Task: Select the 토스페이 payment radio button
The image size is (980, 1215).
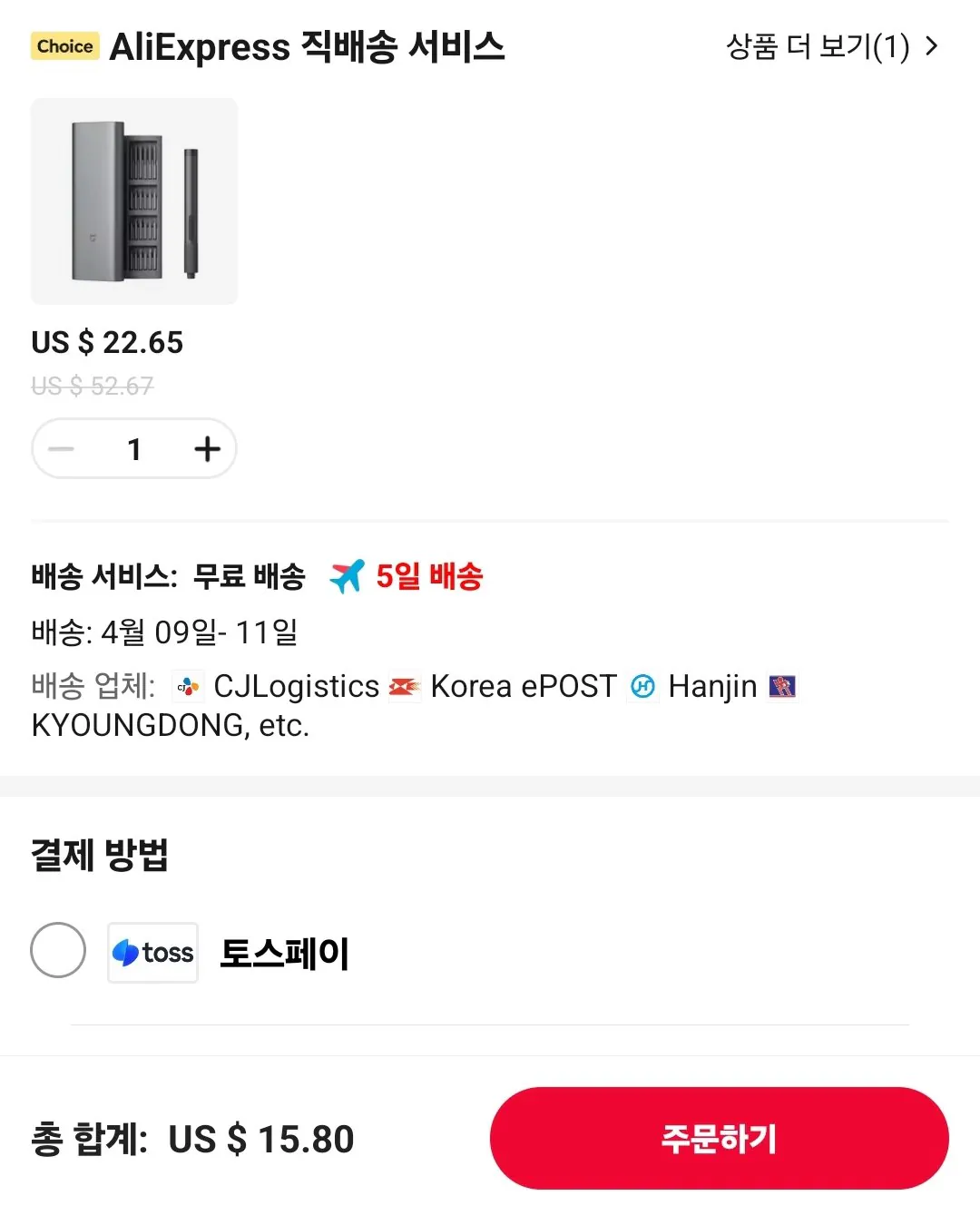Action: (x=58, y=949)
